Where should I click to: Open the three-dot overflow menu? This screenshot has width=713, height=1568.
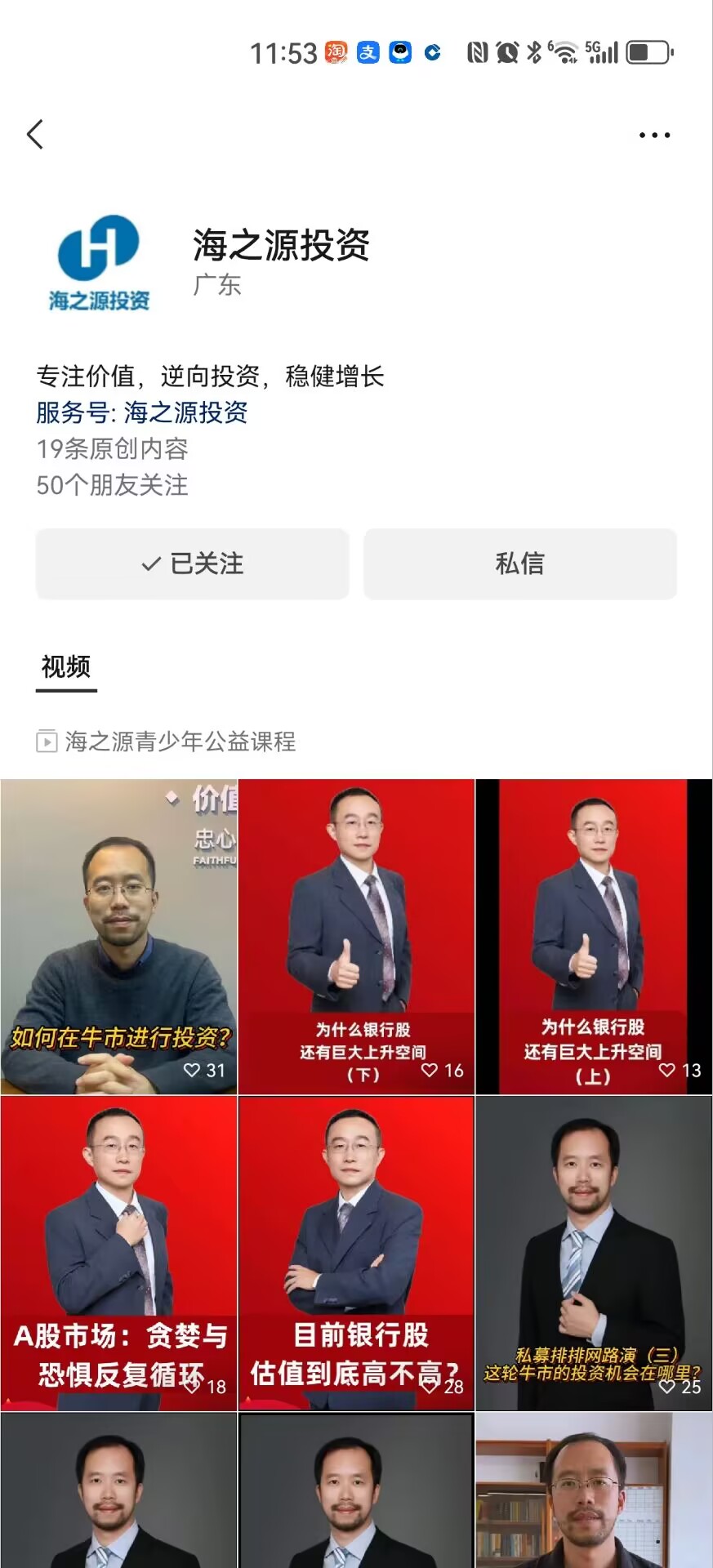coord(654,136)
